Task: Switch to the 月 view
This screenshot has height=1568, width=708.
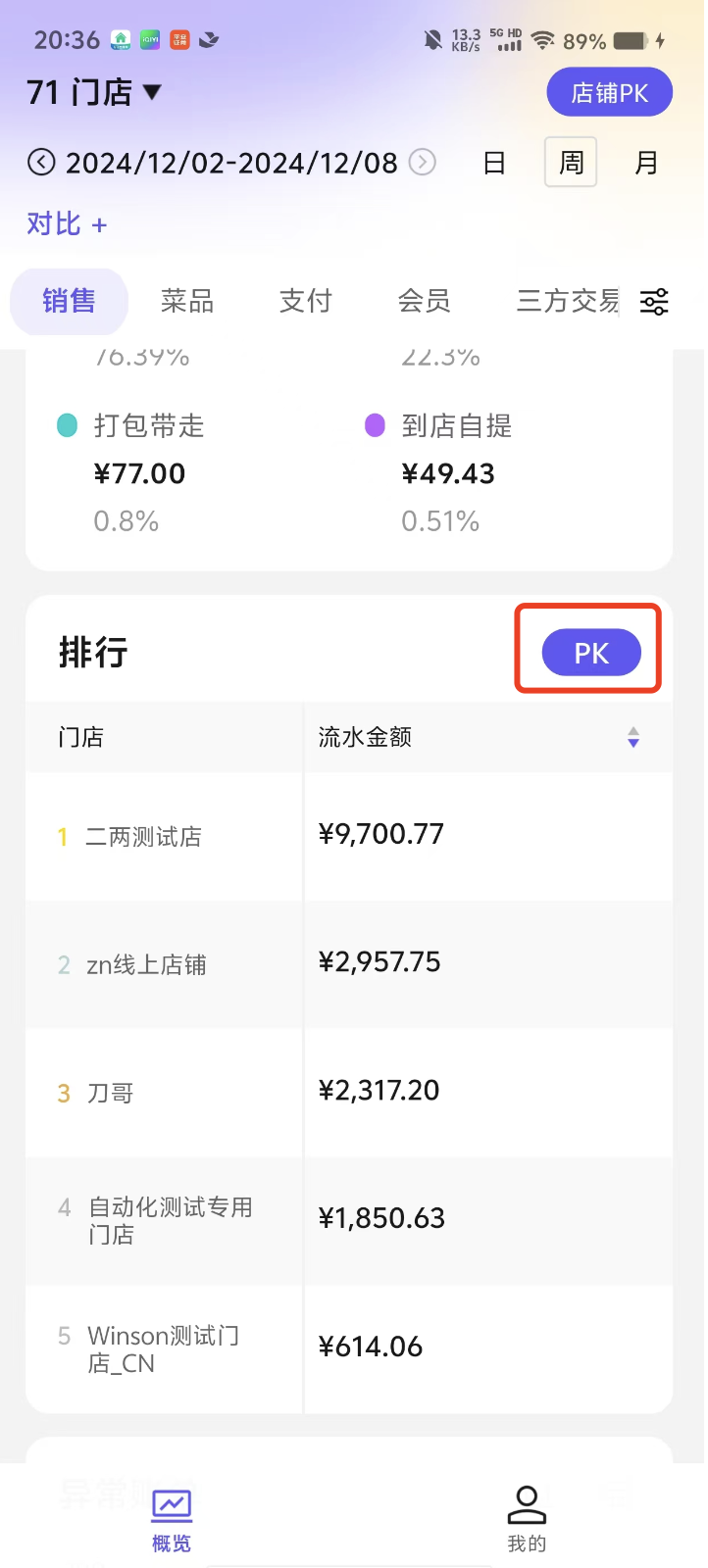Action: tap(646, 163)
